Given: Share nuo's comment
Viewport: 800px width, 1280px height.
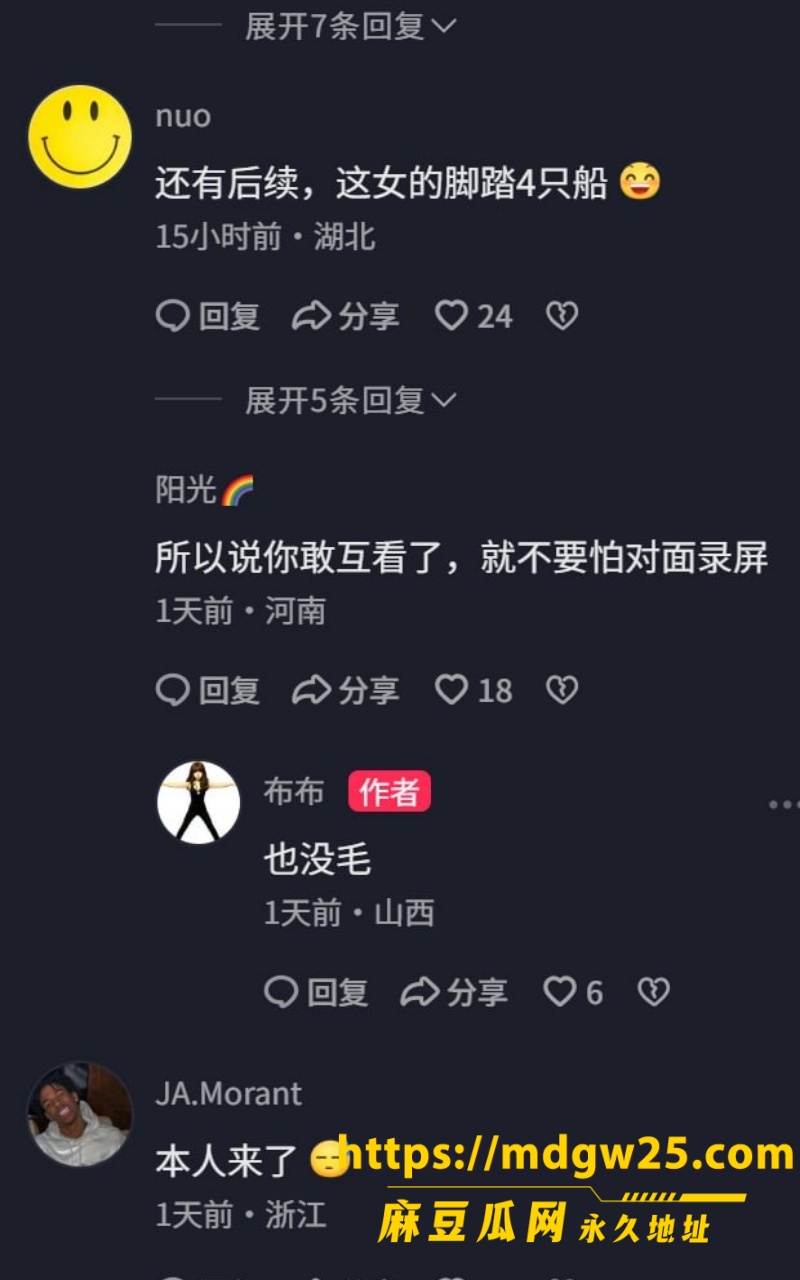Looking at the screenshot, I should 345,317.
